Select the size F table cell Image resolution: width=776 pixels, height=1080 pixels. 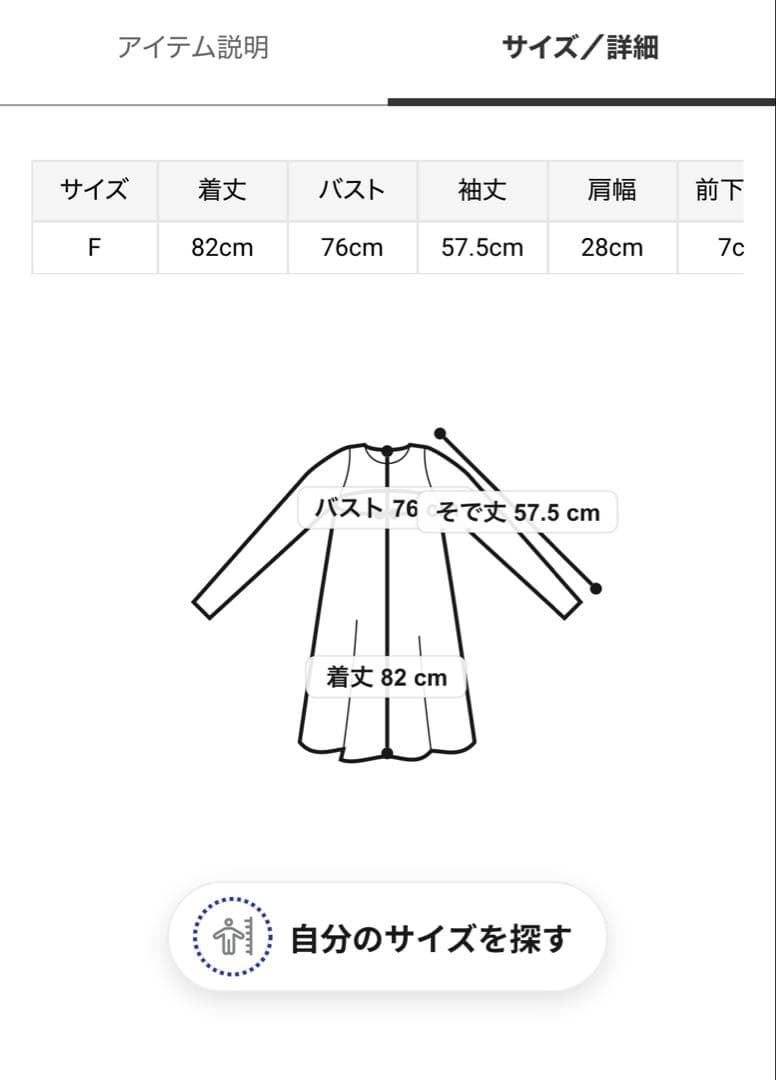94,248
